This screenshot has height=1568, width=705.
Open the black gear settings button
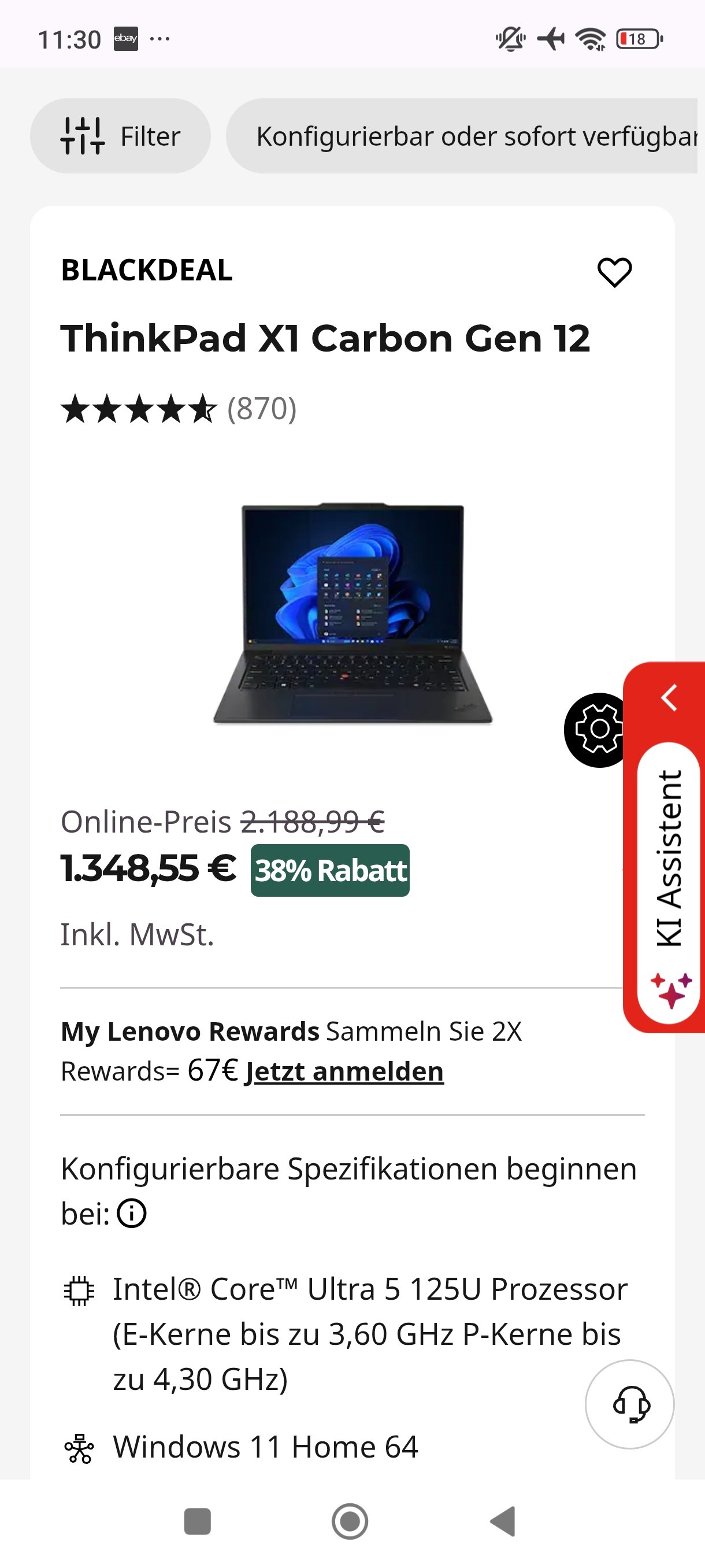(x=598, y=729)
